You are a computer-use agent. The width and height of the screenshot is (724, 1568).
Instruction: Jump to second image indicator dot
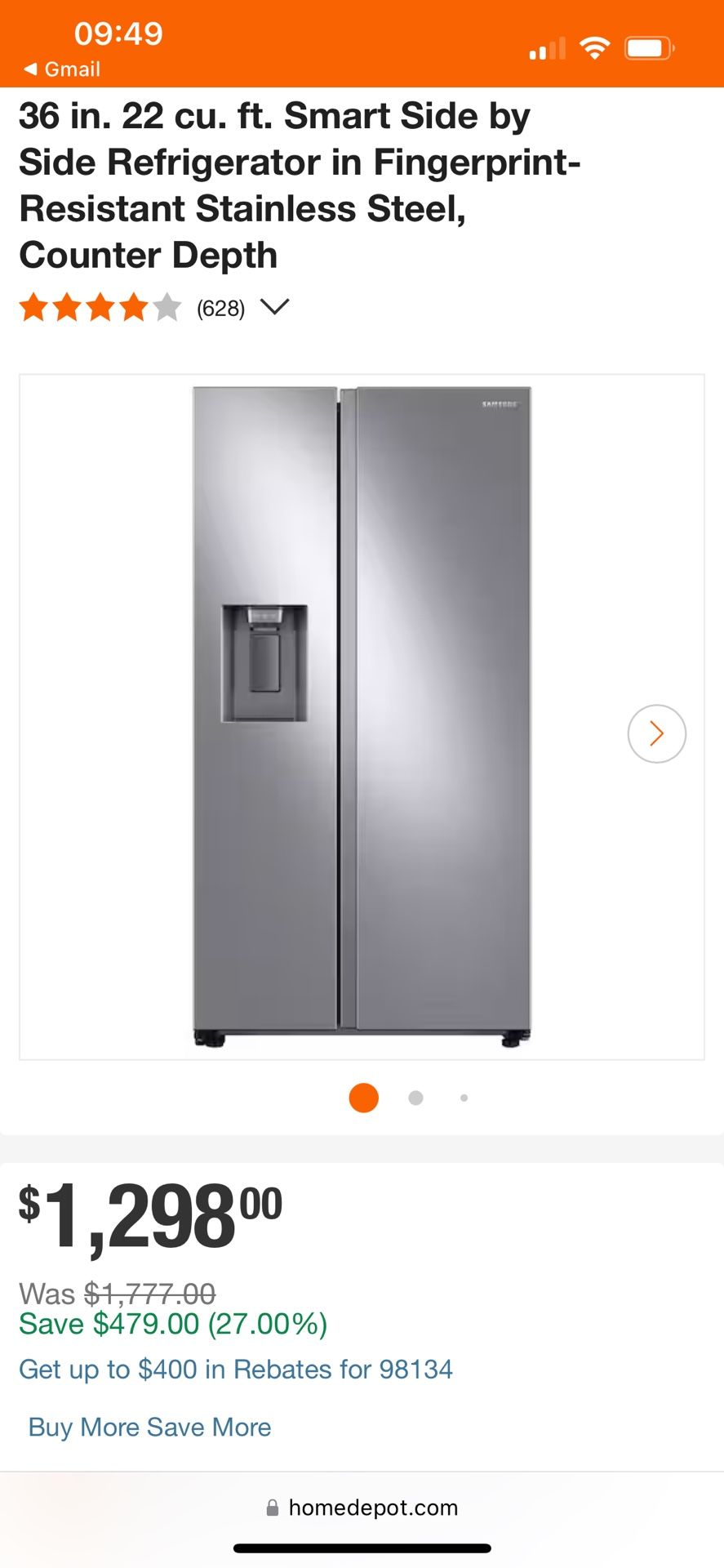(415, 1098)
